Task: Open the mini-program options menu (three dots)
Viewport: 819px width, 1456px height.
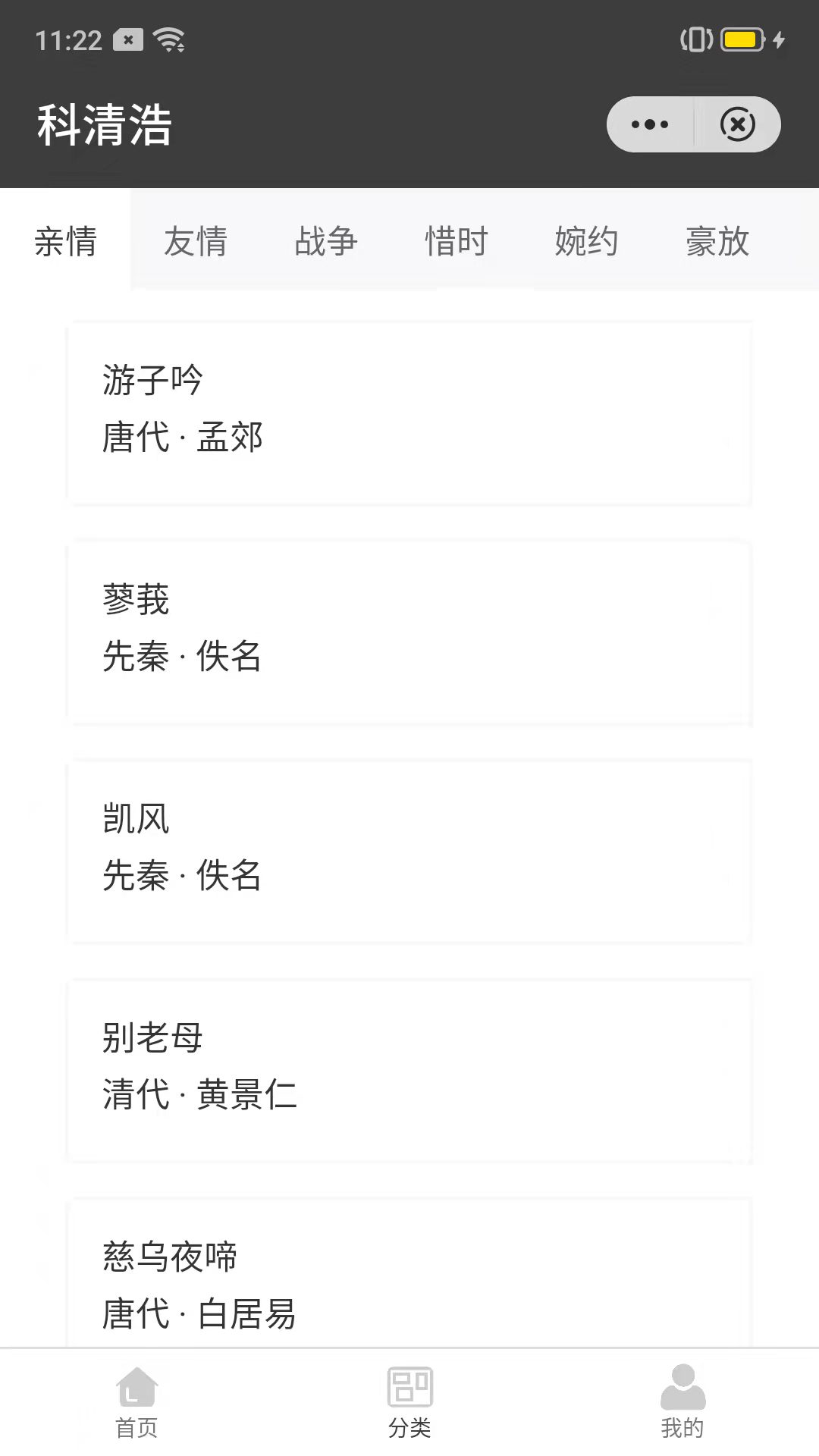Action: point(648,124)
